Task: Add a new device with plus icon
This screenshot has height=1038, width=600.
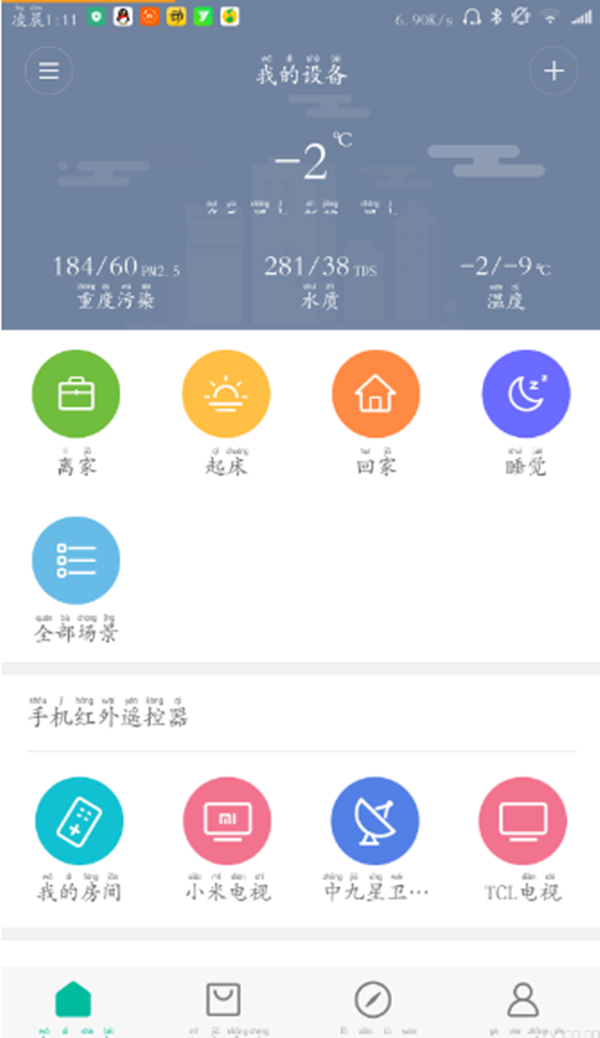Action: click(x=553, y=71)
